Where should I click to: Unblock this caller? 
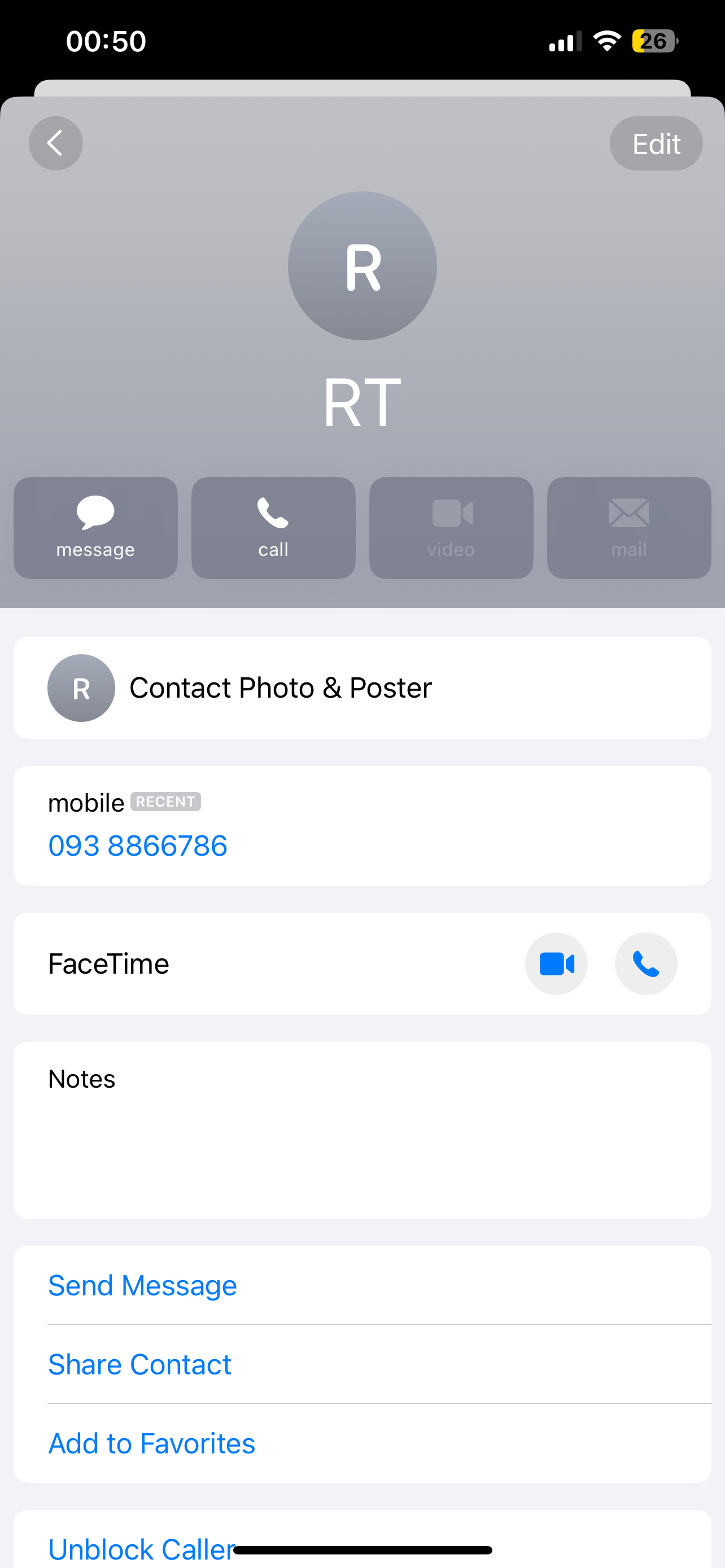pos(140,1547)
